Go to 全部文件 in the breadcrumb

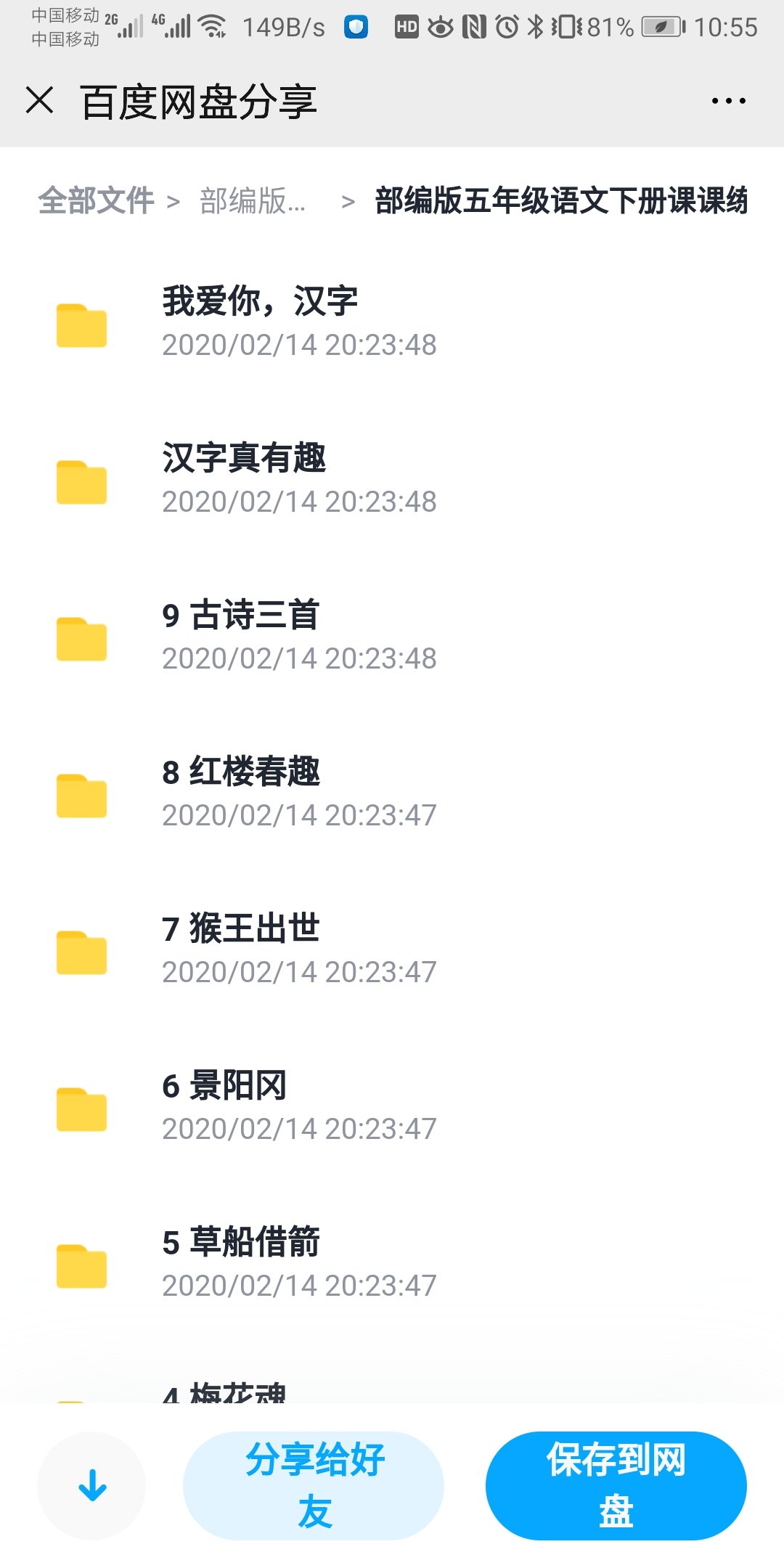(x=96, y=201)
